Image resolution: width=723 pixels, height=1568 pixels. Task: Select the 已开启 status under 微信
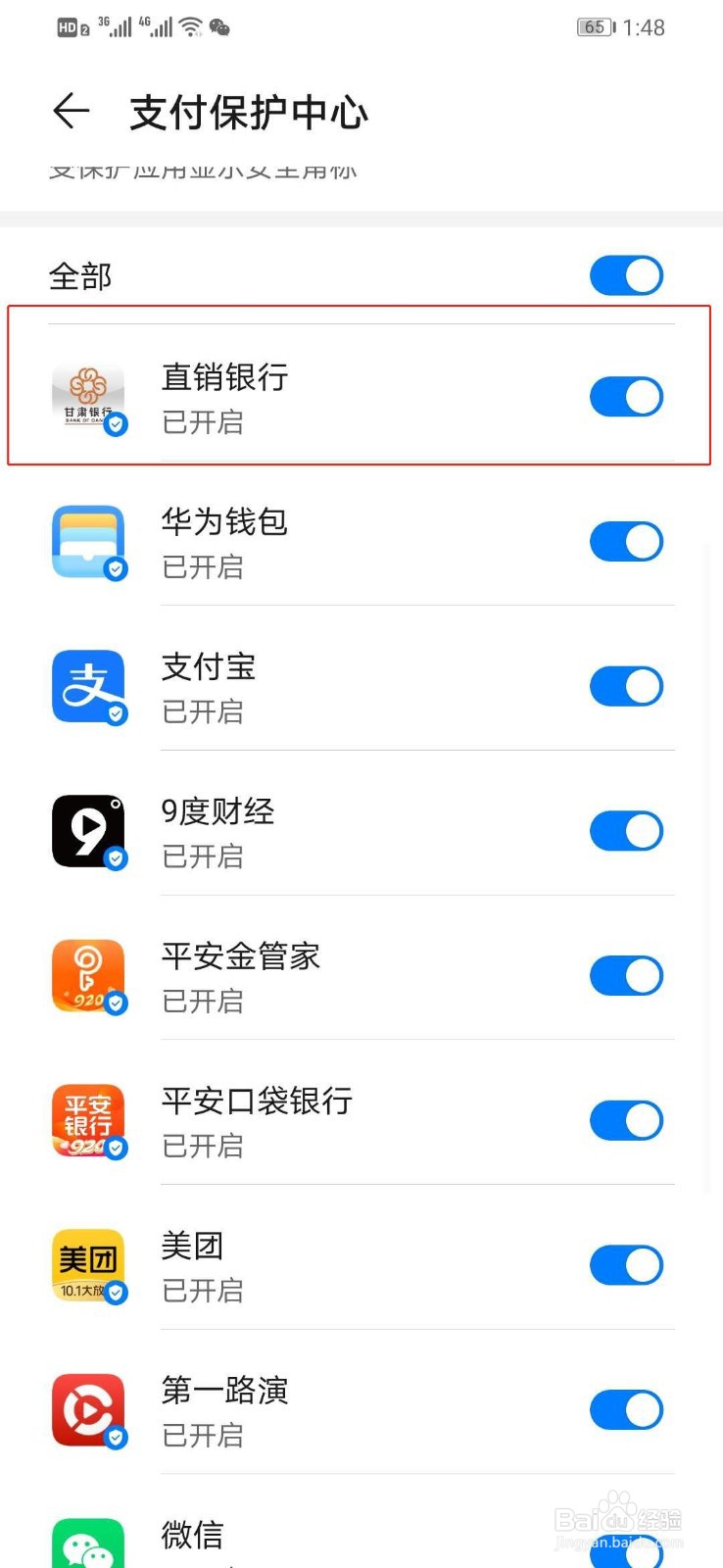[203, 1564]
